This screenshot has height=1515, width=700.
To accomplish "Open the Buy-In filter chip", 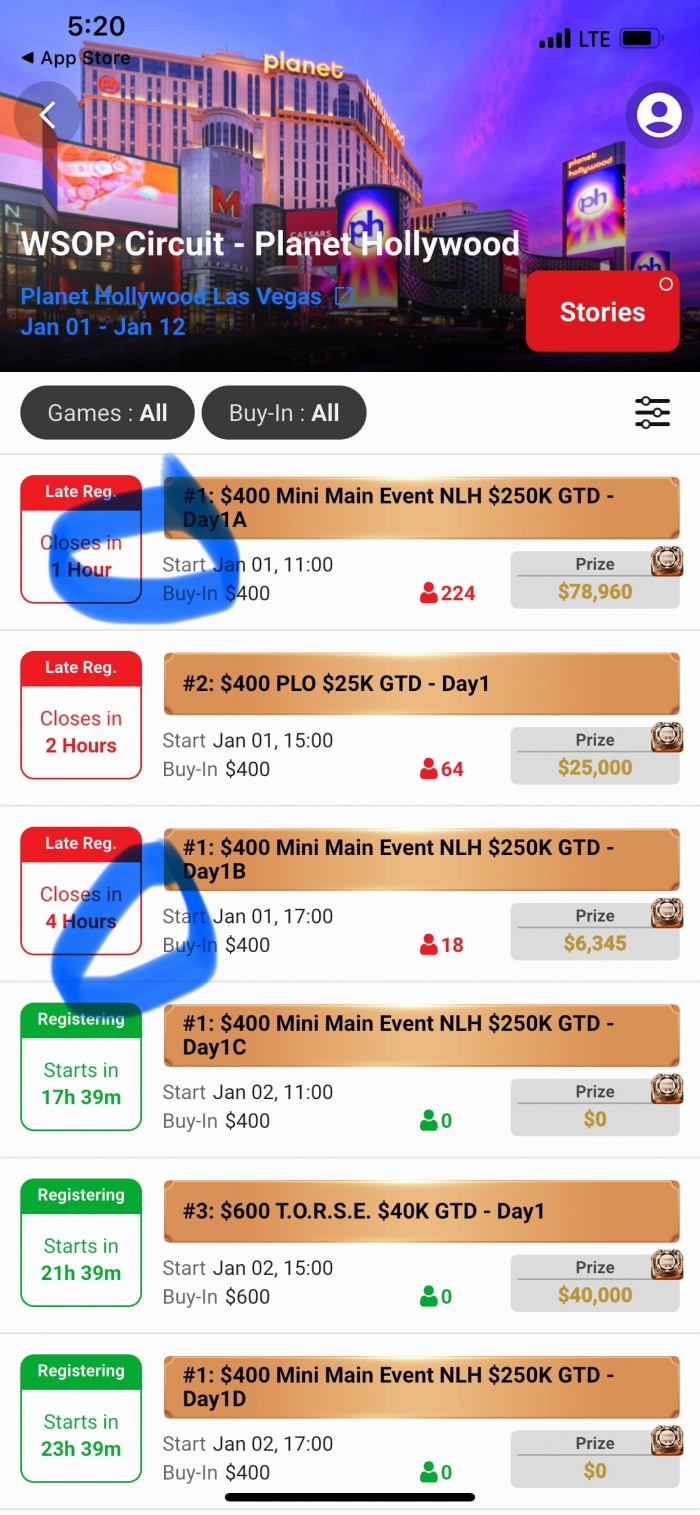I will 284,413.
